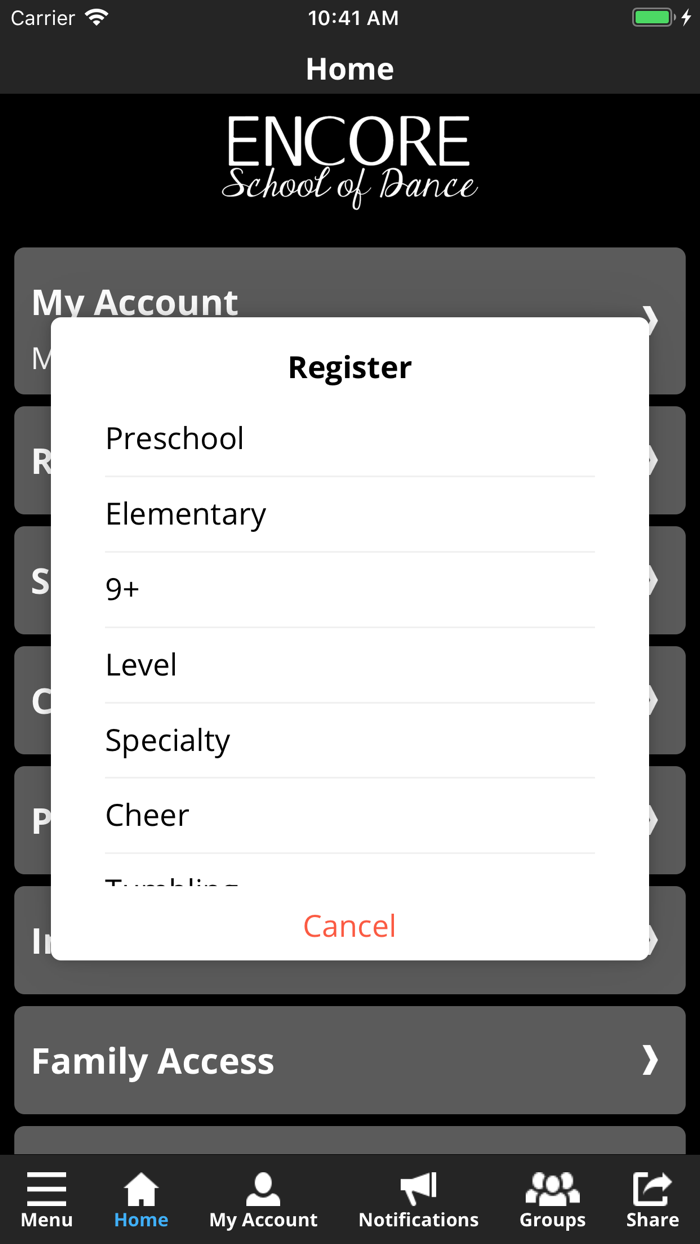Go to the My Account tab
This screenshot has height=1244, width=700.
coord(263,1200)
